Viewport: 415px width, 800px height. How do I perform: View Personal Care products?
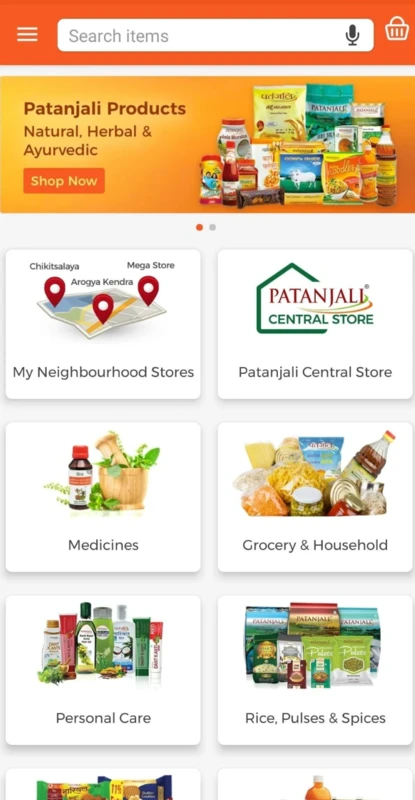click(x=103, y=670)
